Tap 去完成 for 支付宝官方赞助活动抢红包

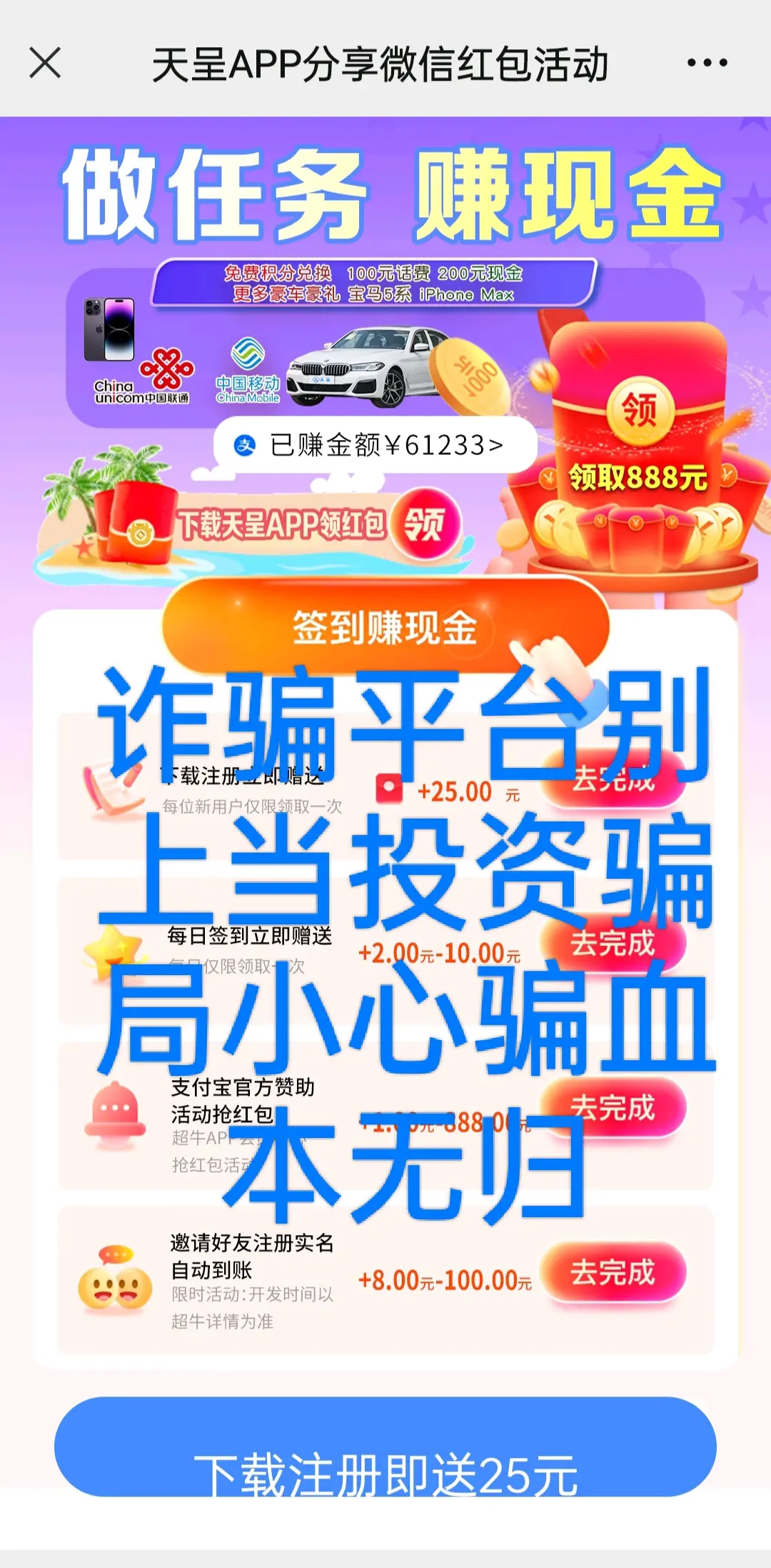[613, 1108]
